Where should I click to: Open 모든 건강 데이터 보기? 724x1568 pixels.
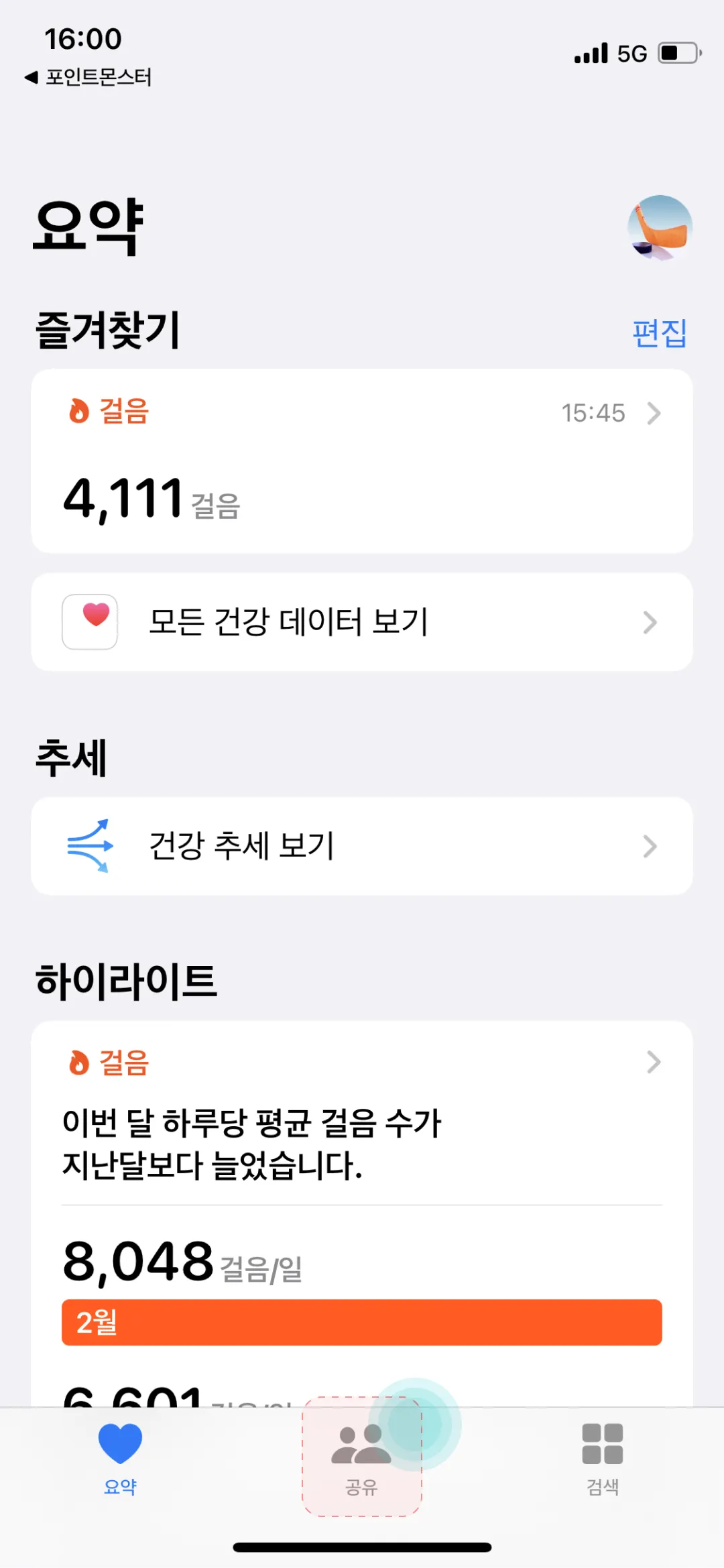tap(362, 622)
